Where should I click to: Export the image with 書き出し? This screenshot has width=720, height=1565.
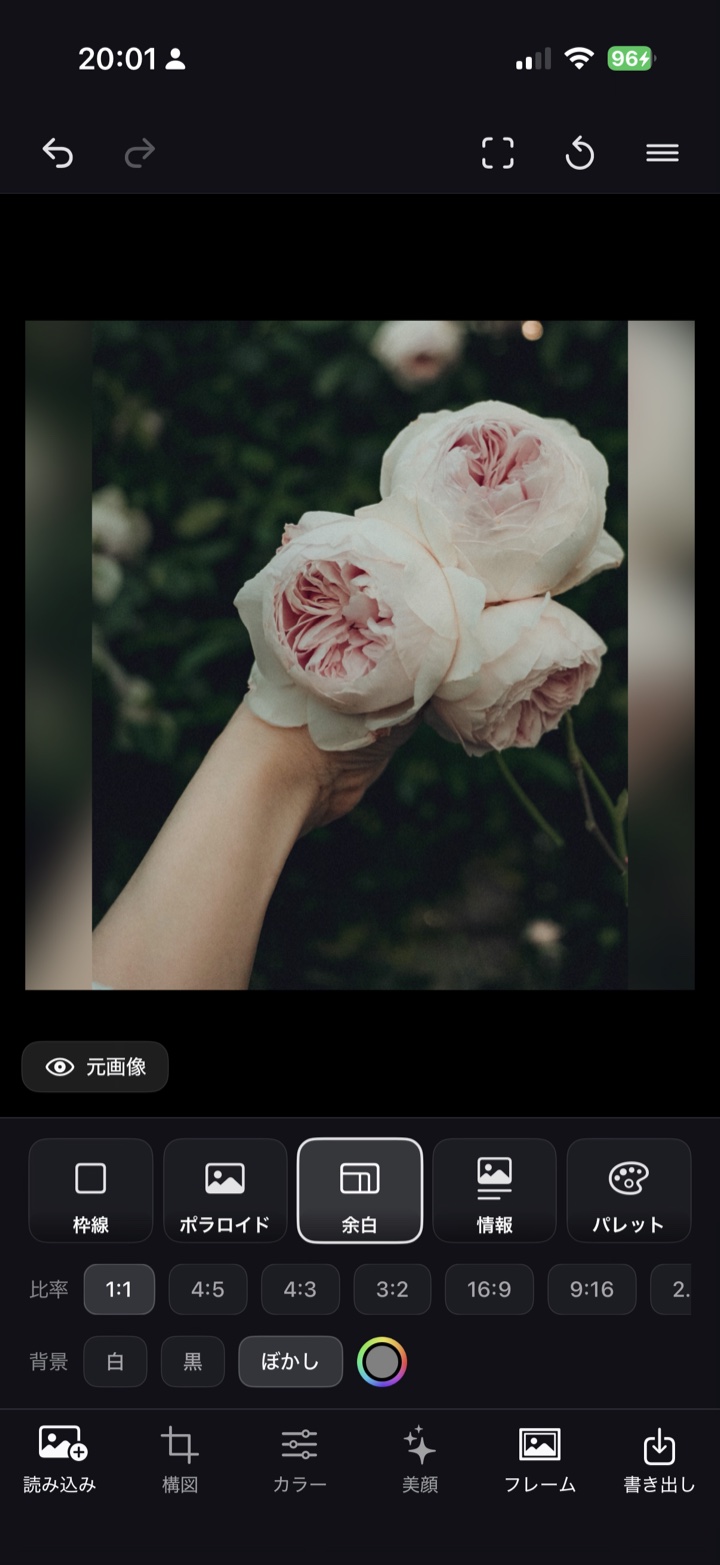[659, 1460]
